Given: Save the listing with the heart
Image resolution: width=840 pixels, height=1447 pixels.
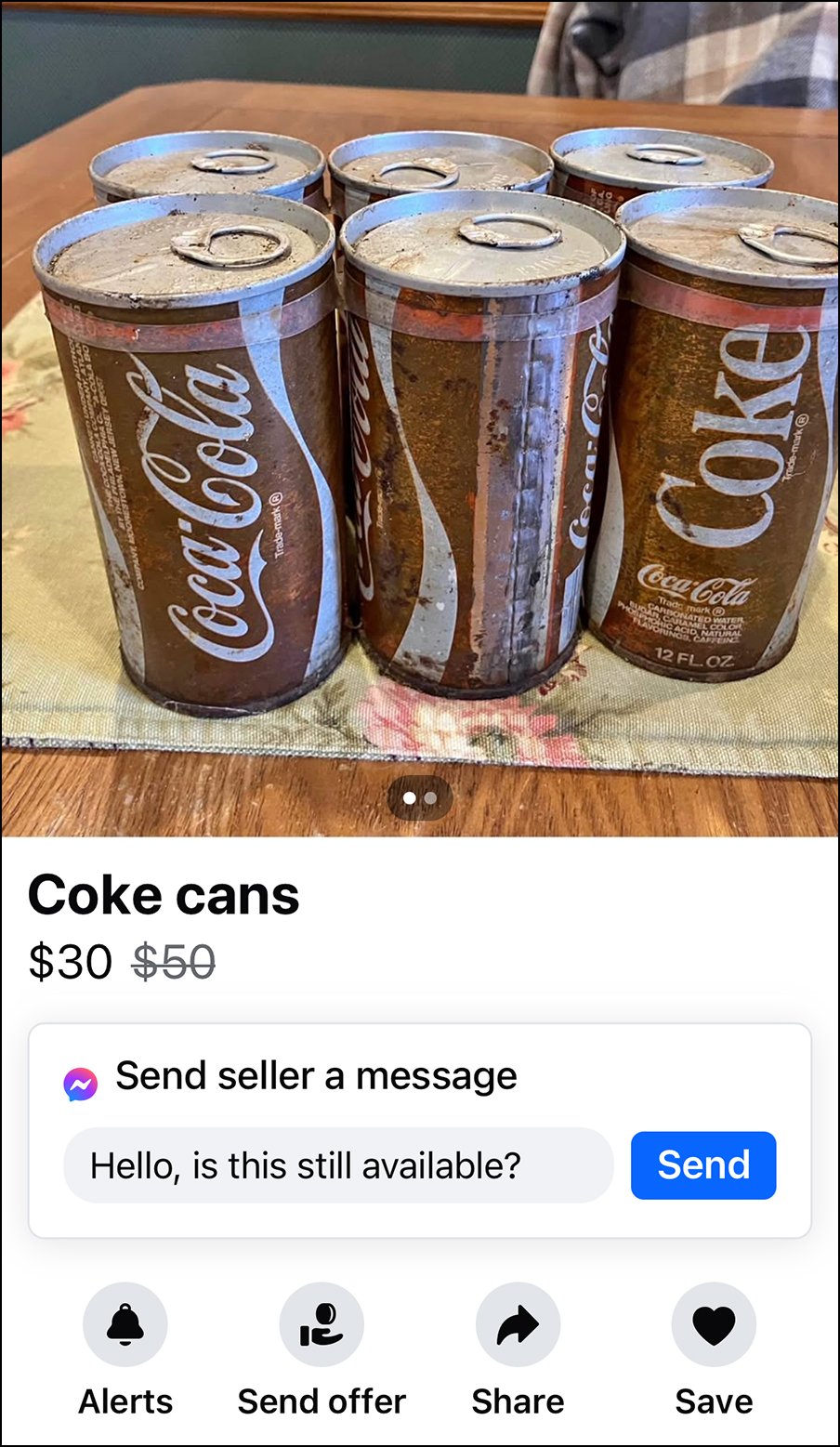Looking at the screenshot, I should click(x=714, y=1324).
